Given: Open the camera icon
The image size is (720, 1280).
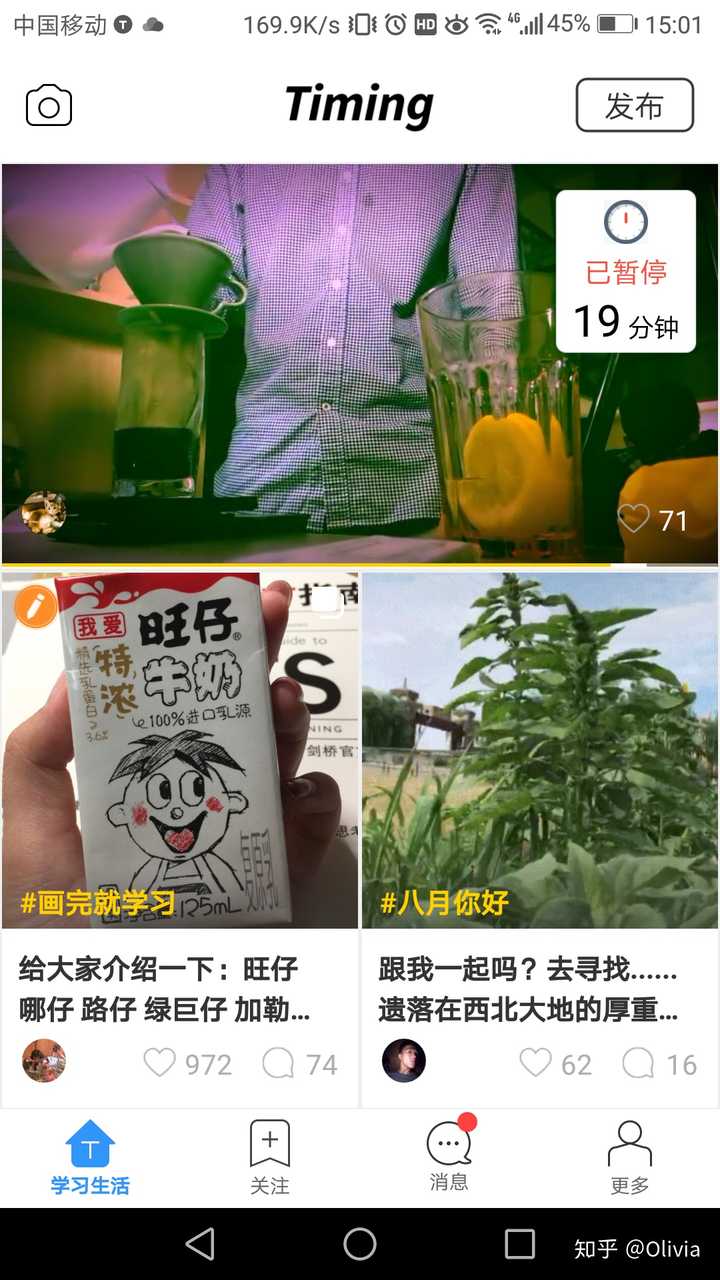Looking at the screenshot, I should click(x=49, y=105).
